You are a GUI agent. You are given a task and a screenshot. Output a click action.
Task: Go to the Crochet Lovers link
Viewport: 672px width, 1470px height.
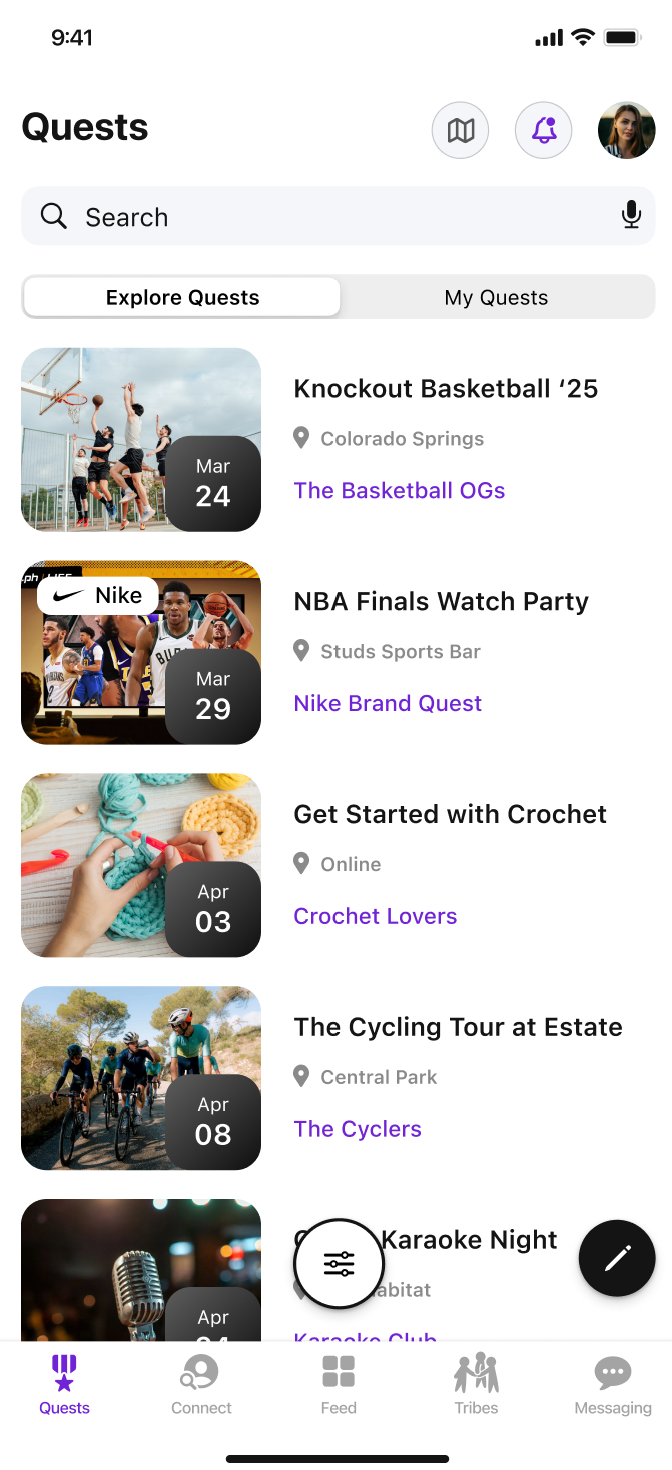pos(375,916)
